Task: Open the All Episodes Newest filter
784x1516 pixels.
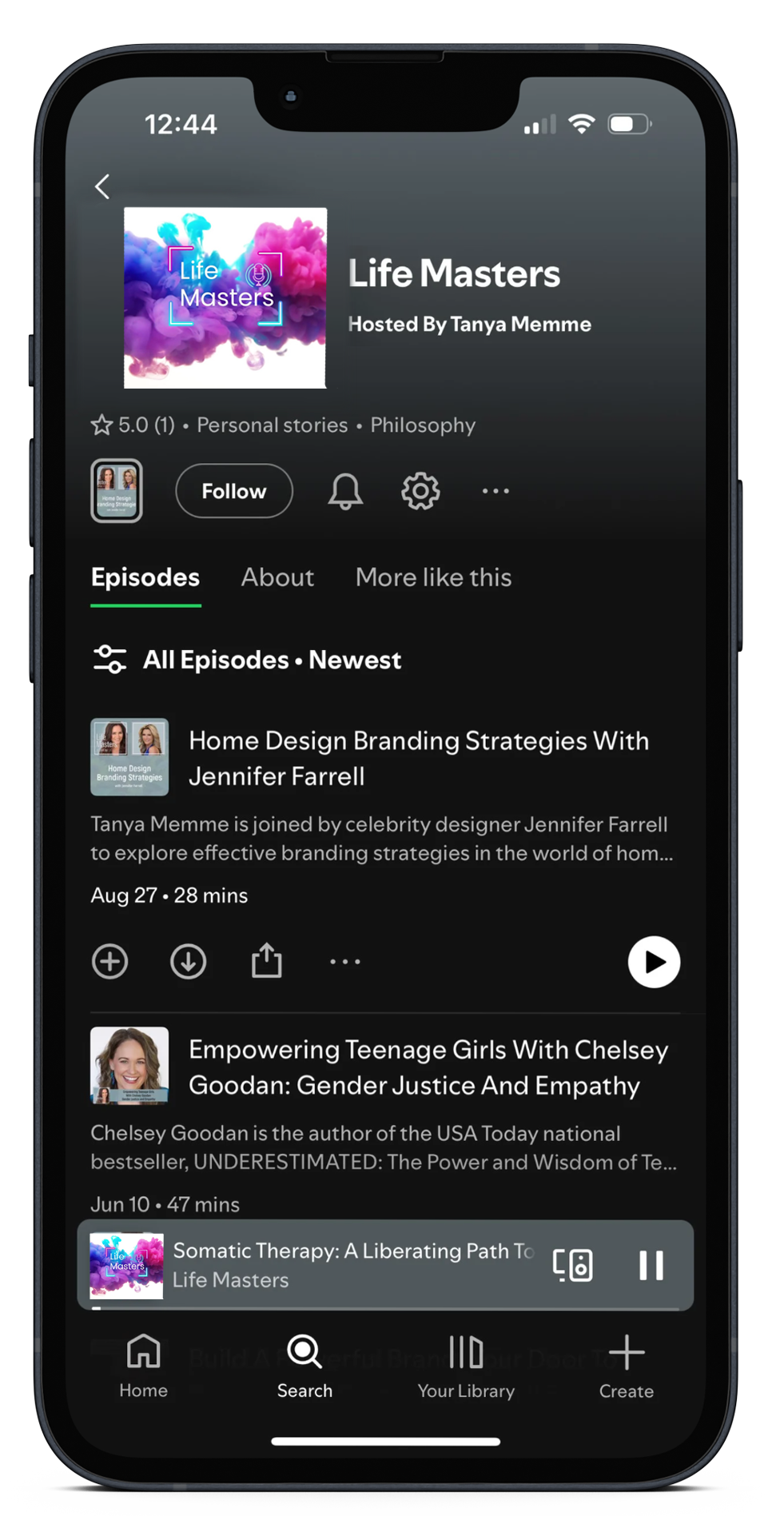Action: [x=246, y=660]
